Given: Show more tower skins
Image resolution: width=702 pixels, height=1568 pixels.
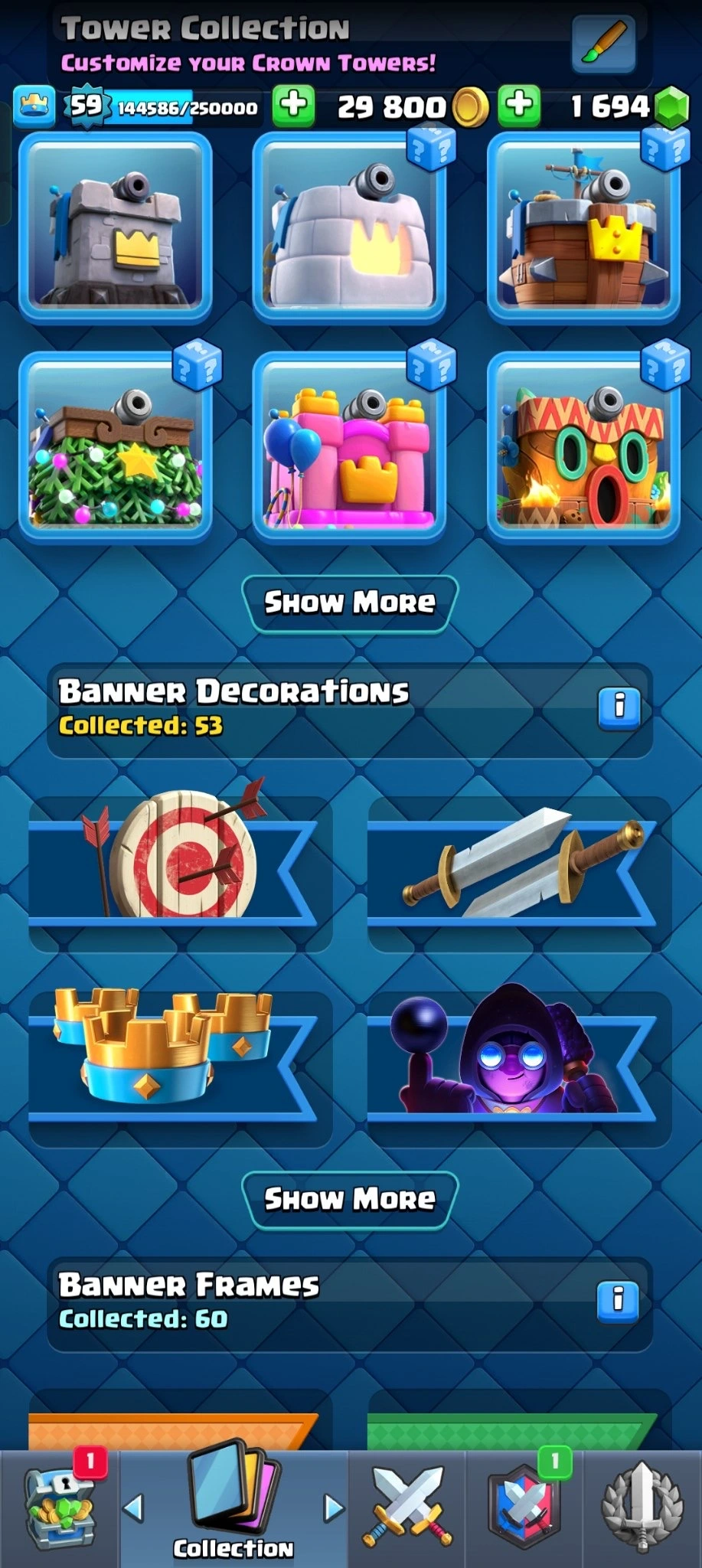Looking at the screenshot, I should 350,603.
